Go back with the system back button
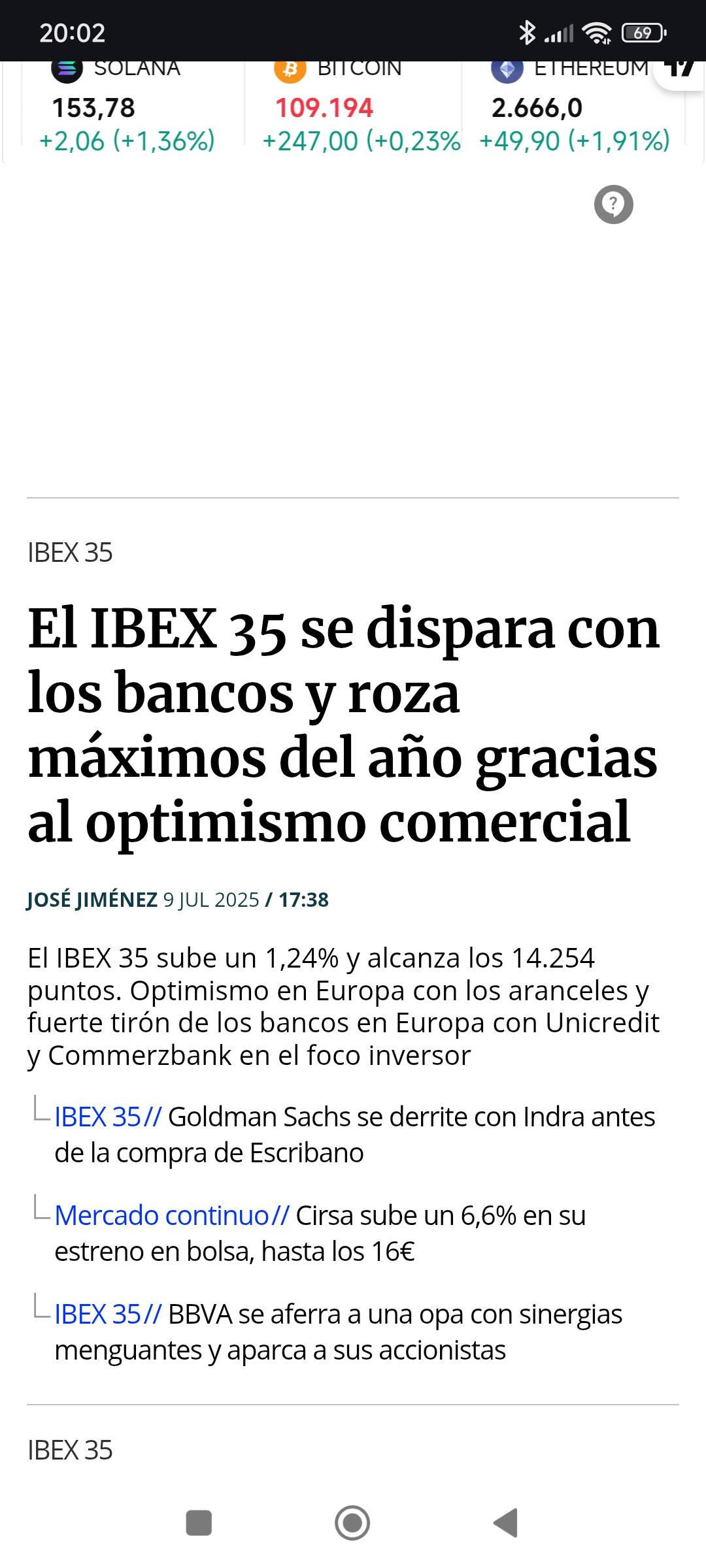 [505, 1523]
